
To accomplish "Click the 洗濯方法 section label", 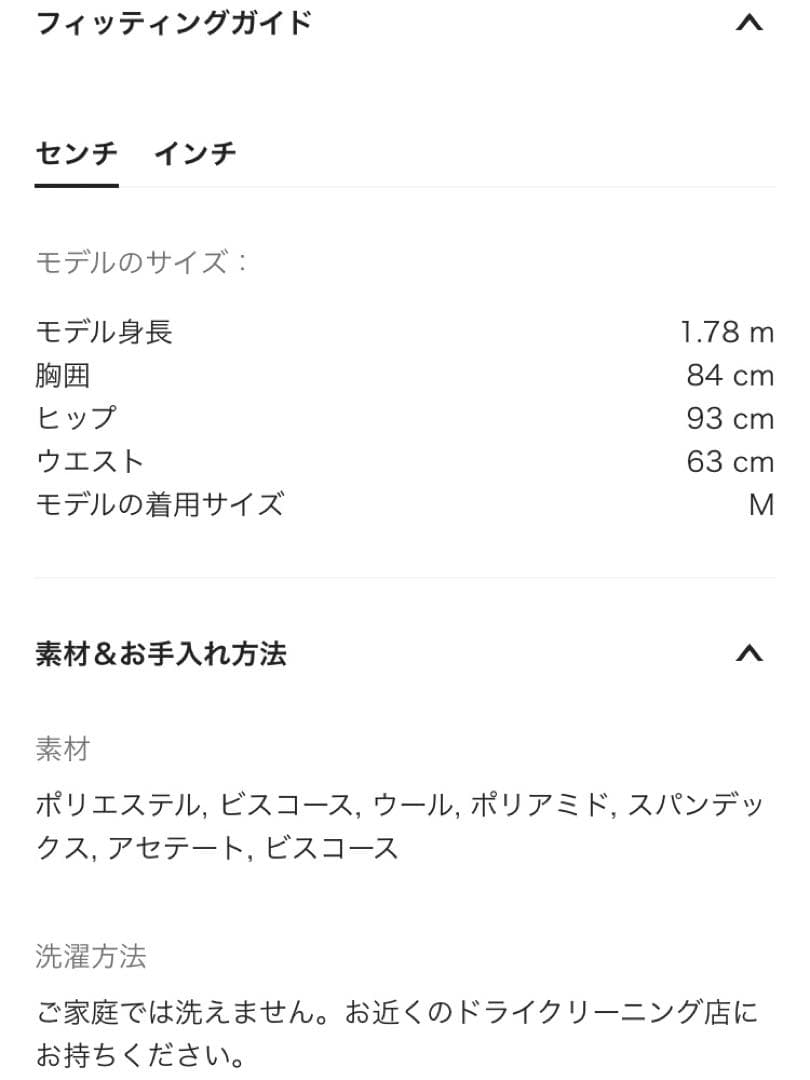I will tap(88, 958).
